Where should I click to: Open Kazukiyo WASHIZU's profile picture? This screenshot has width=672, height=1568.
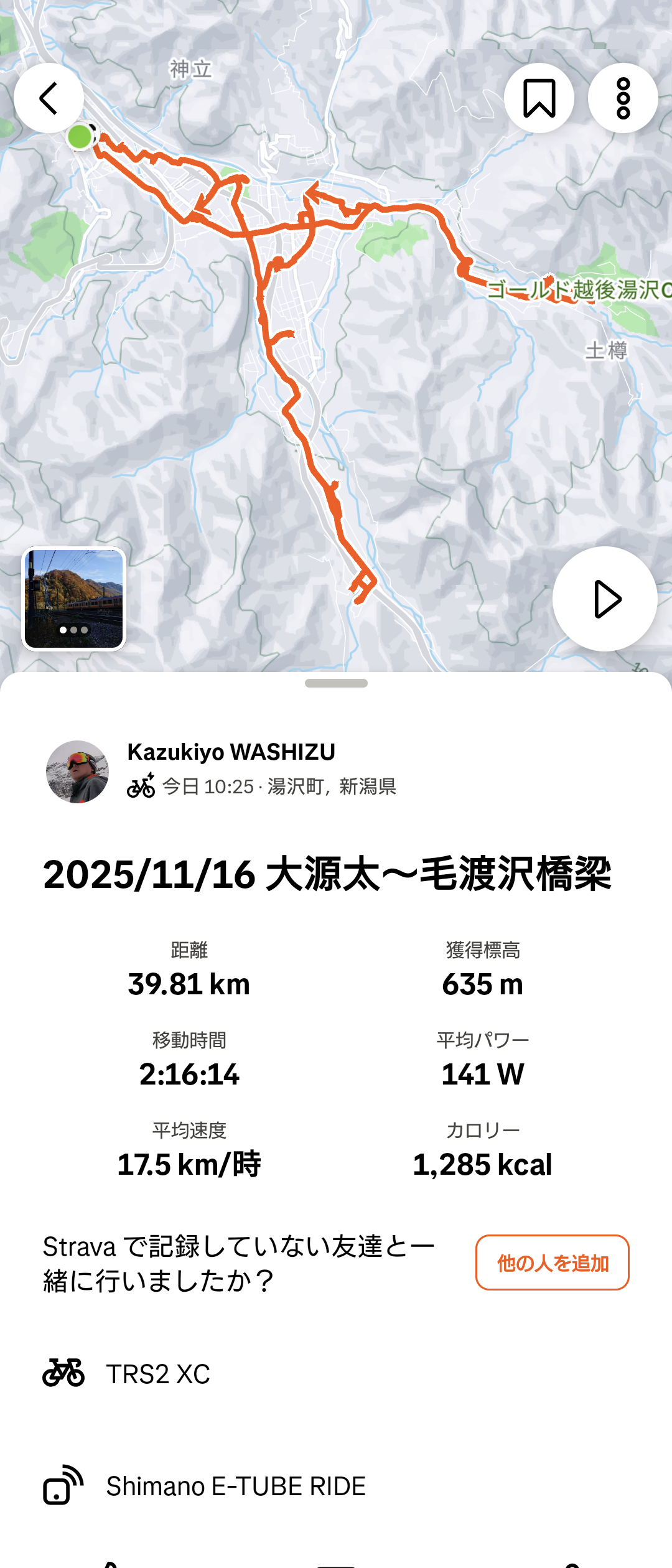[x=77, y=772]
